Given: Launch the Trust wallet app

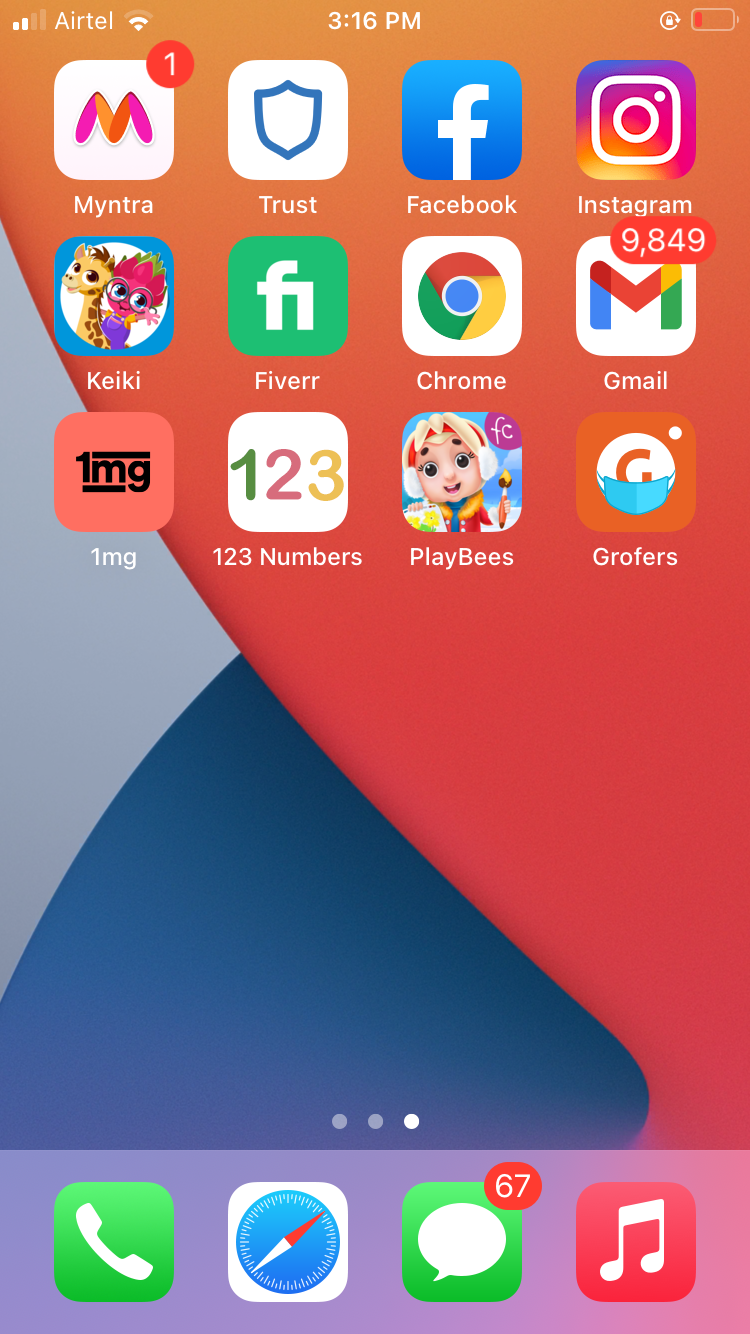Looking at the screenshot, I should pyautogui.click(x=288, y=120).
